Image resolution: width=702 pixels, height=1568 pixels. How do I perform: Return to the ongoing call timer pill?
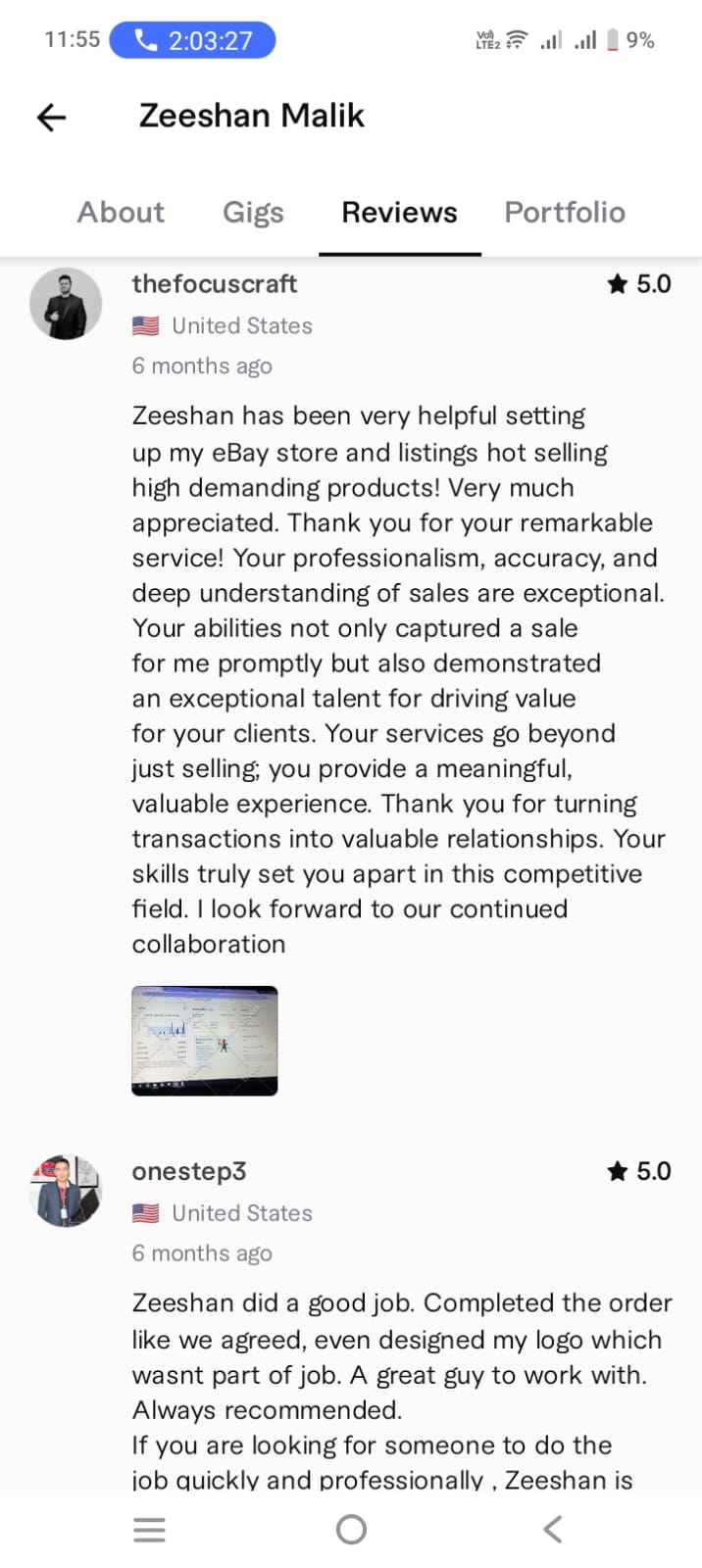pyautogui.click(x=192, y=40)
